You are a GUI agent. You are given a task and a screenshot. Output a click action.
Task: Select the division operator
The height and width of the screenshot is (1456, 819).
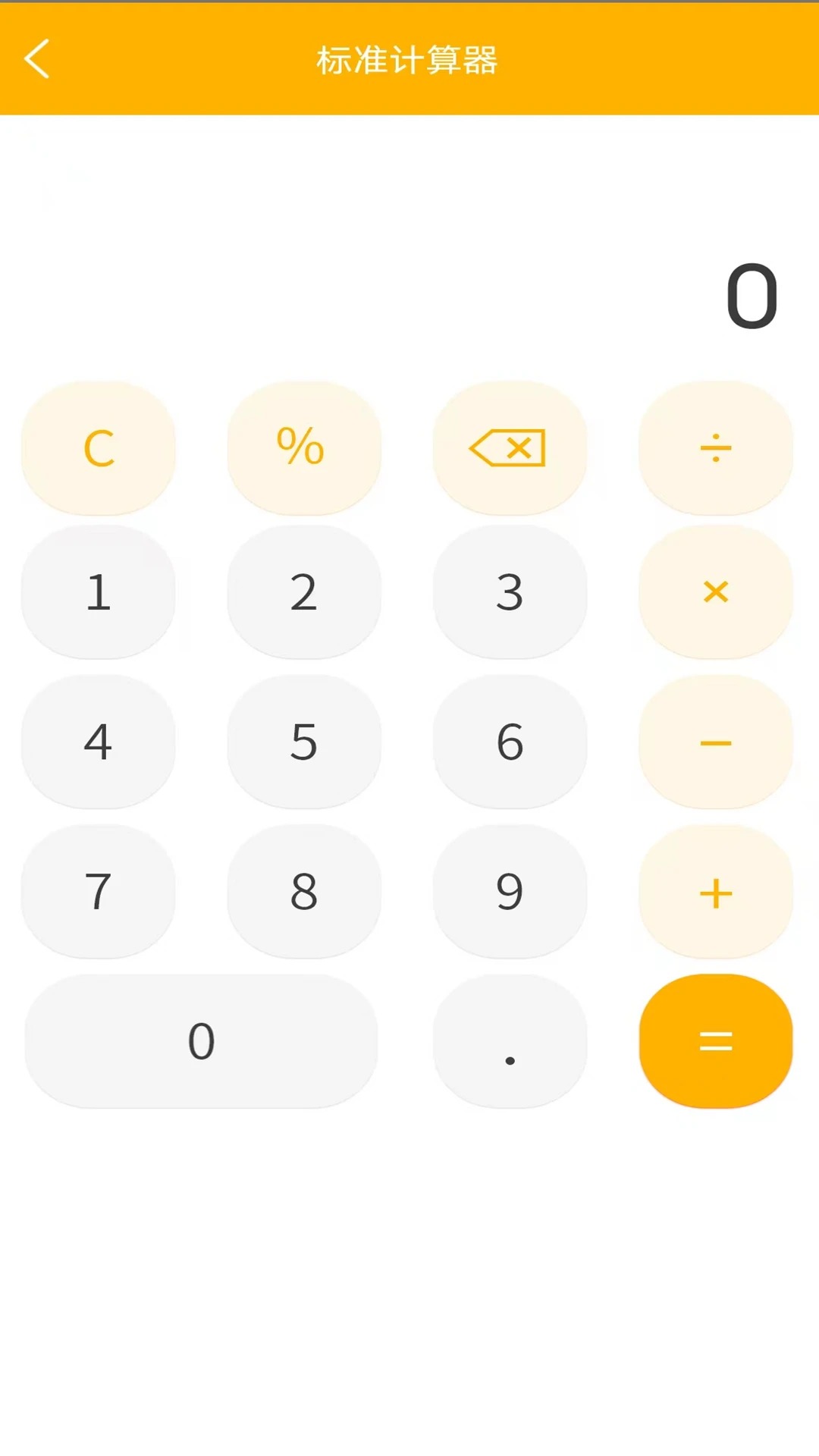click(x=716, y=448)
